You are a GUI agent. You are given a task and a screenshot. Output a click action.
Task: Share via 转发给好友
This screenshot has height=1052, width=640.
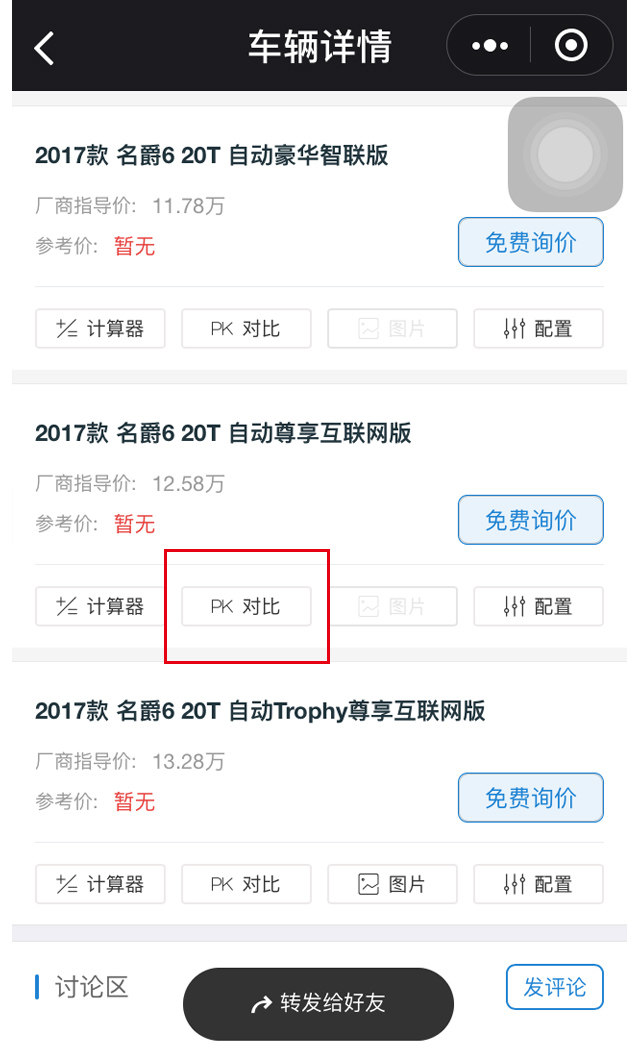point(318,1003)
